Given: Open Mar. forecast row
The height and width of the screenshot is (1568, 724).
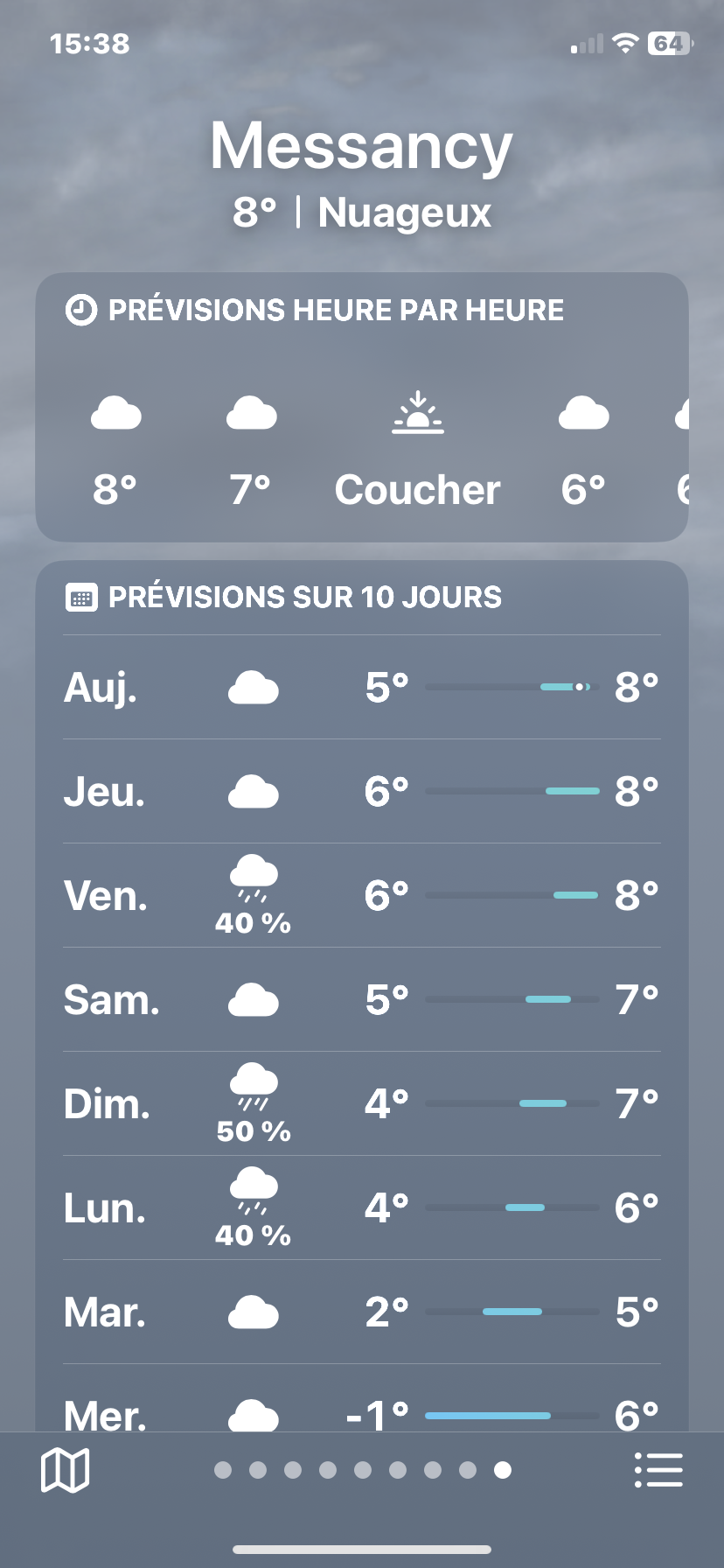Looking at the screenshot, I should [x=362, y=1312].
